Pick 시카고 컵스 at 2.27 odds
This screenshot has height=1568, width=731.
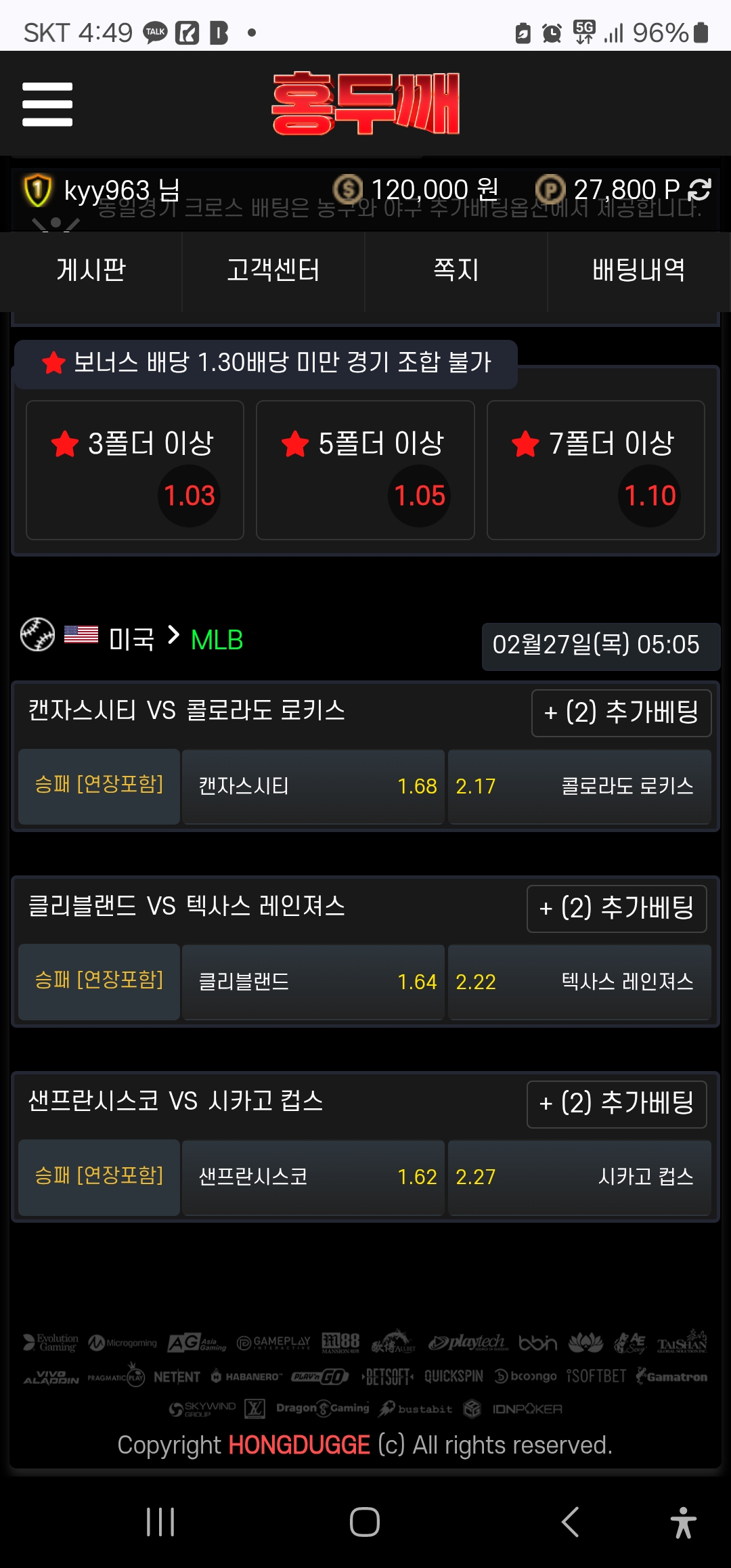click(579, 1177)
